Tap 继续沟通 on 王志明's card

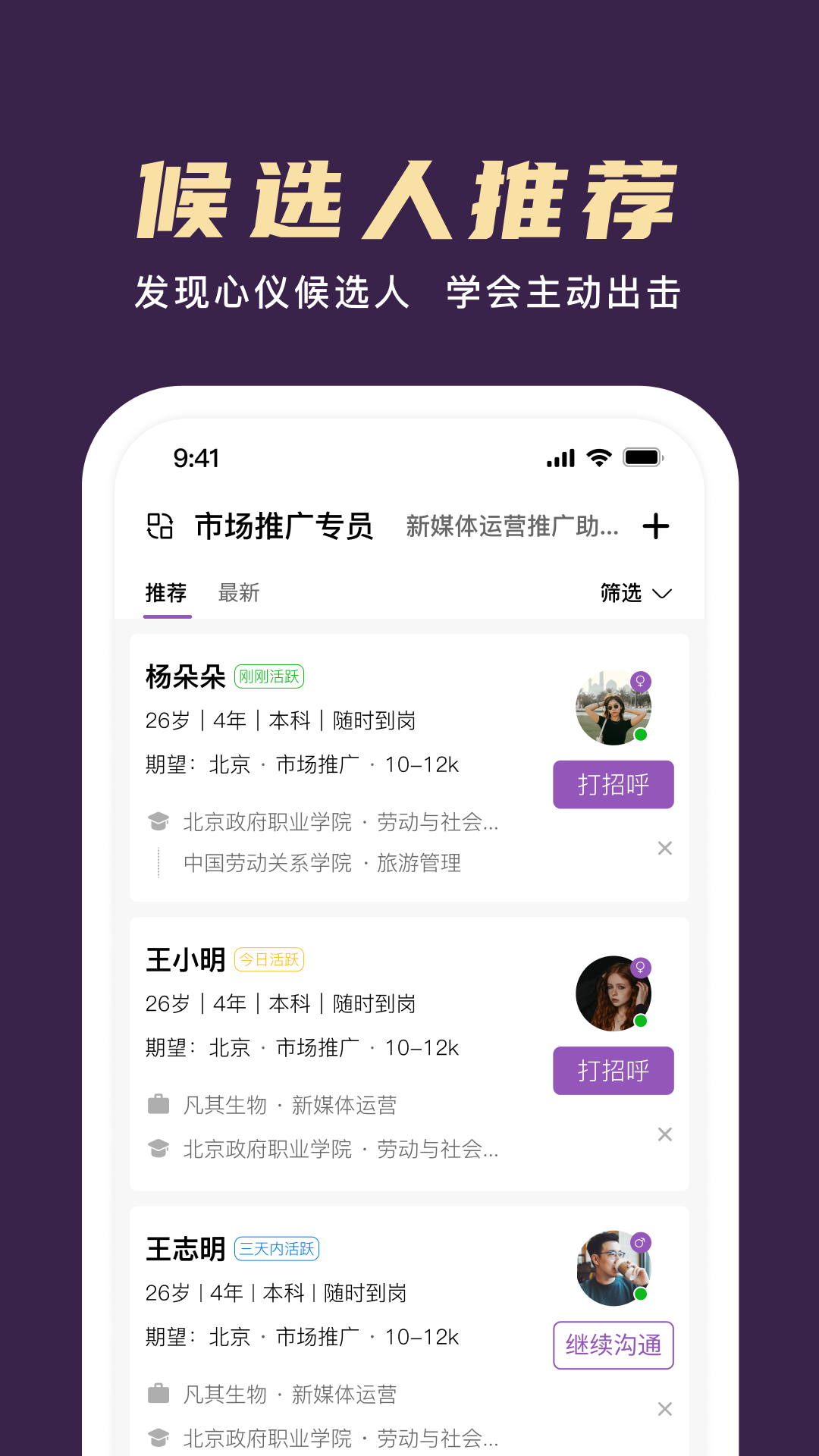point(613,1345)
